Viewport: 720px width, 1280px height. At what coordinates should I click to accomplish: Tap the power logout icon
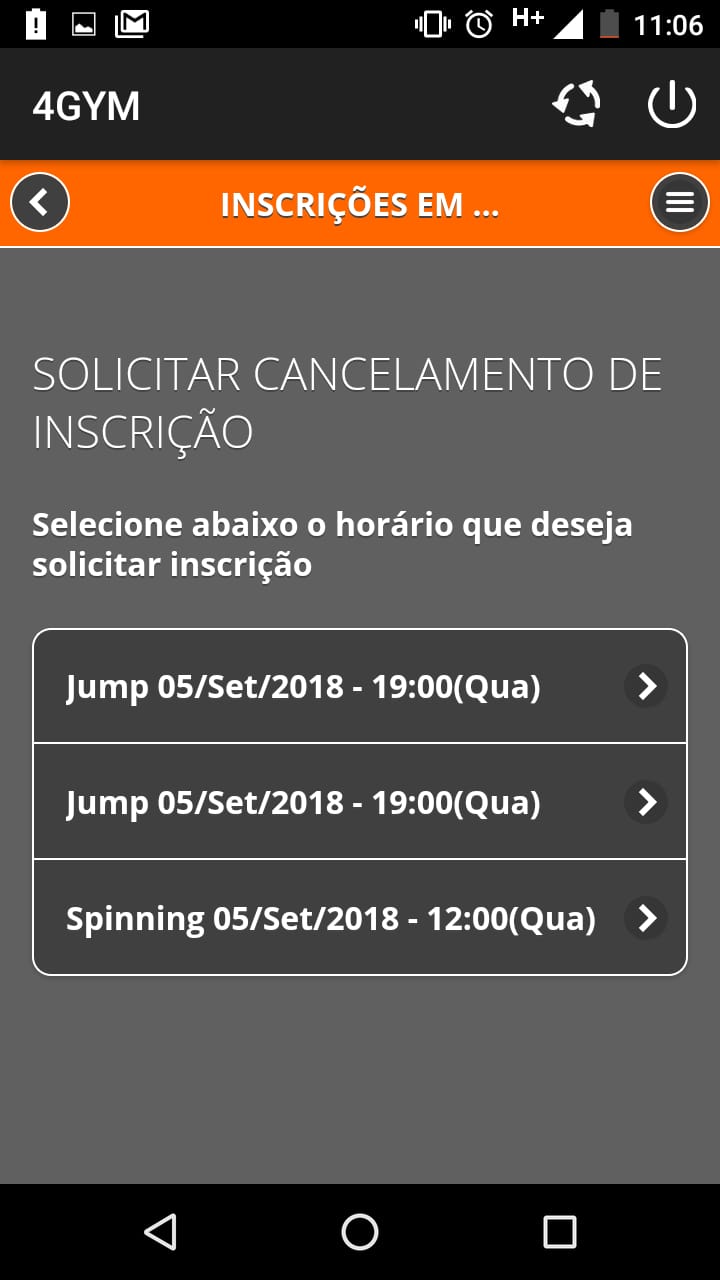pyautogui.click(x=671, y=104)
